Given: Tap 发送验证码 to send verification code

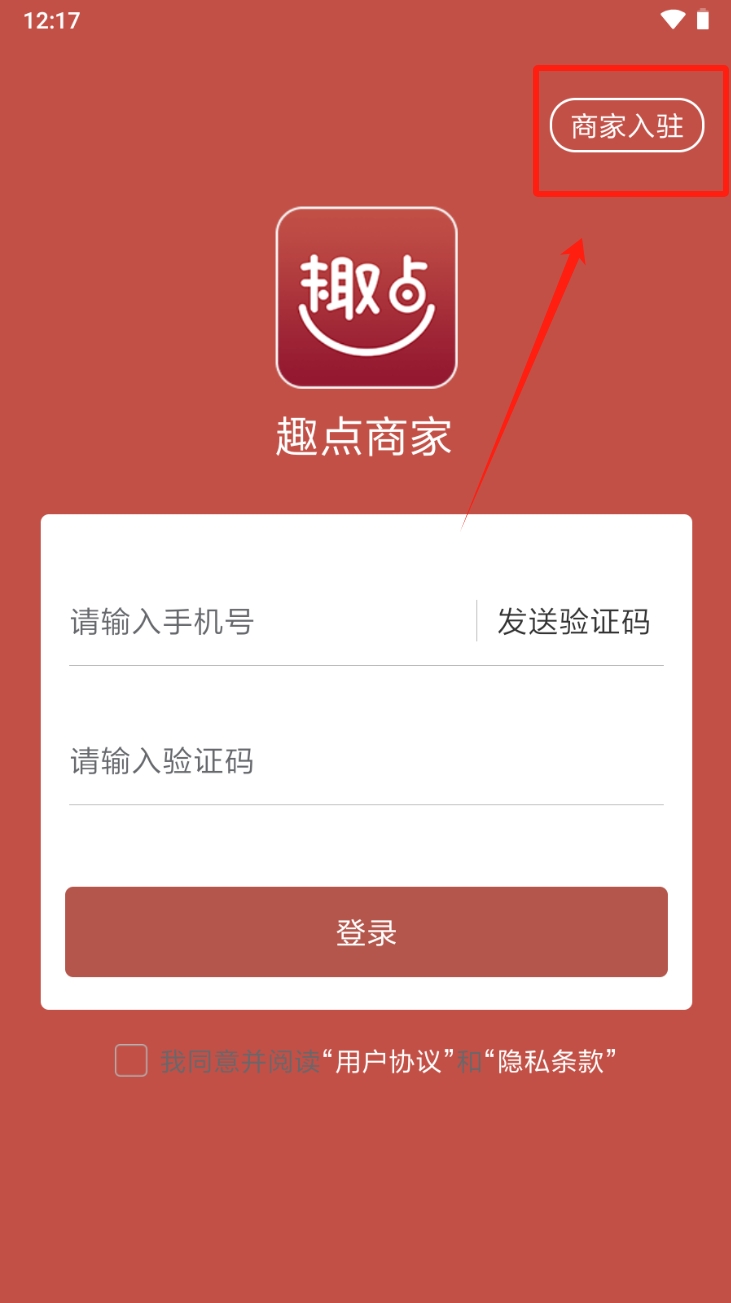Looking at the screenshot, I should coord(573,622).
